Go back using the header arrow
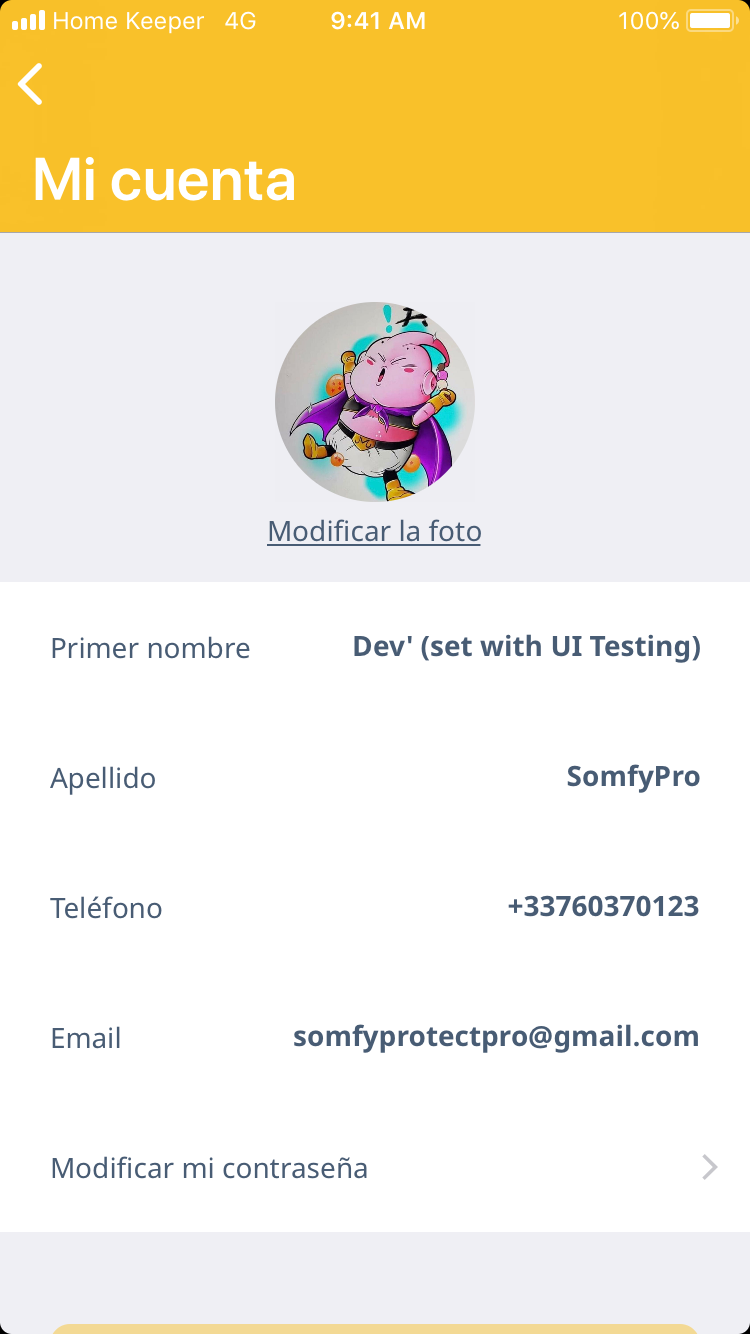This screenshot has height=1334, width=750. tap(32, 84)
